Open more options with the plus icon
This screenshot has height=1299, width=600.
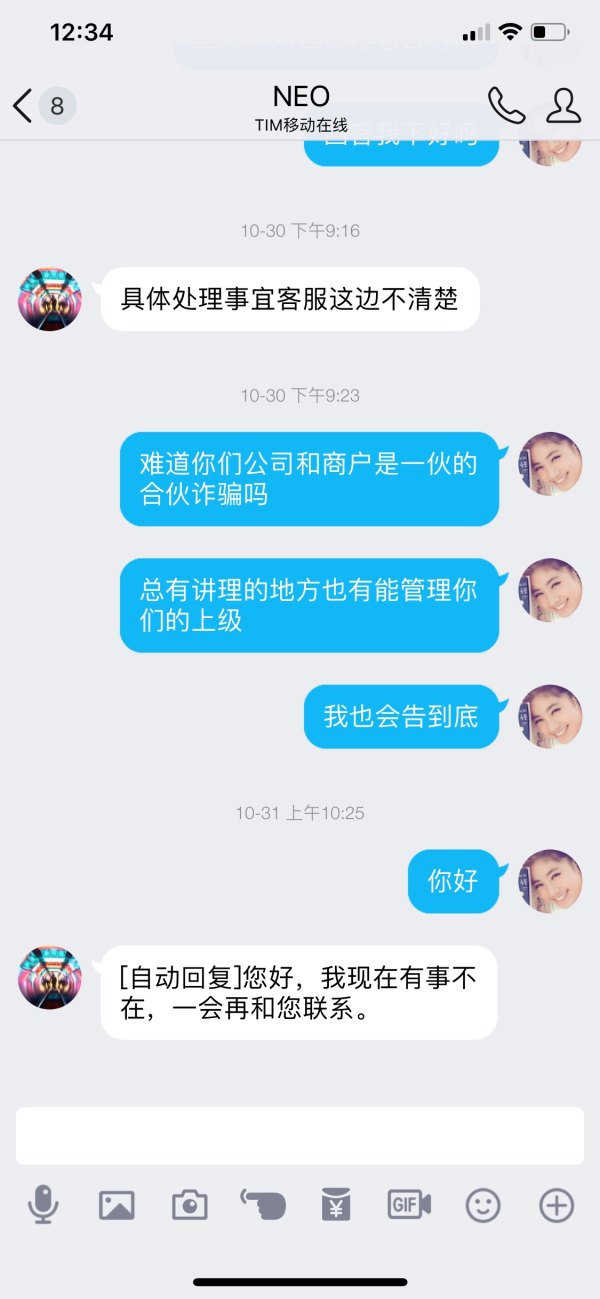click(x=556, y=1205)
